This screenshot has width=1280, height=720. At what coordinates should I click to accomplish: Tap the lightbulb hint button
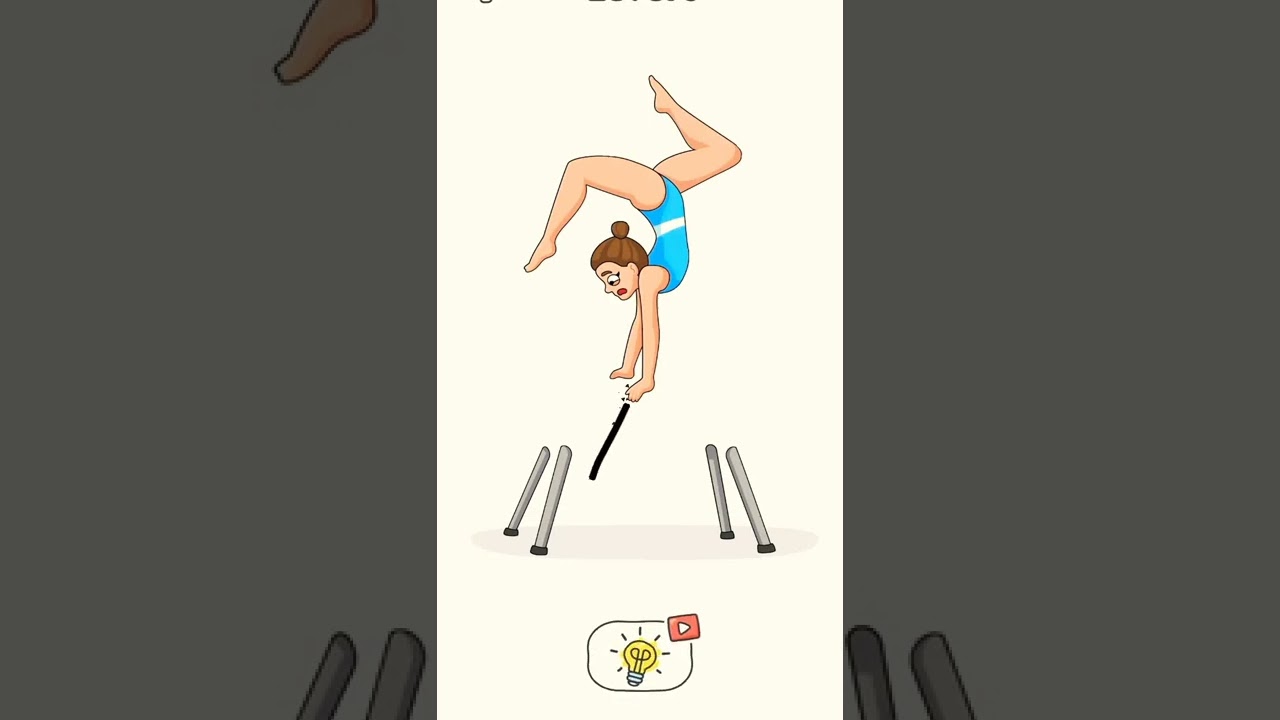point(640,656)
